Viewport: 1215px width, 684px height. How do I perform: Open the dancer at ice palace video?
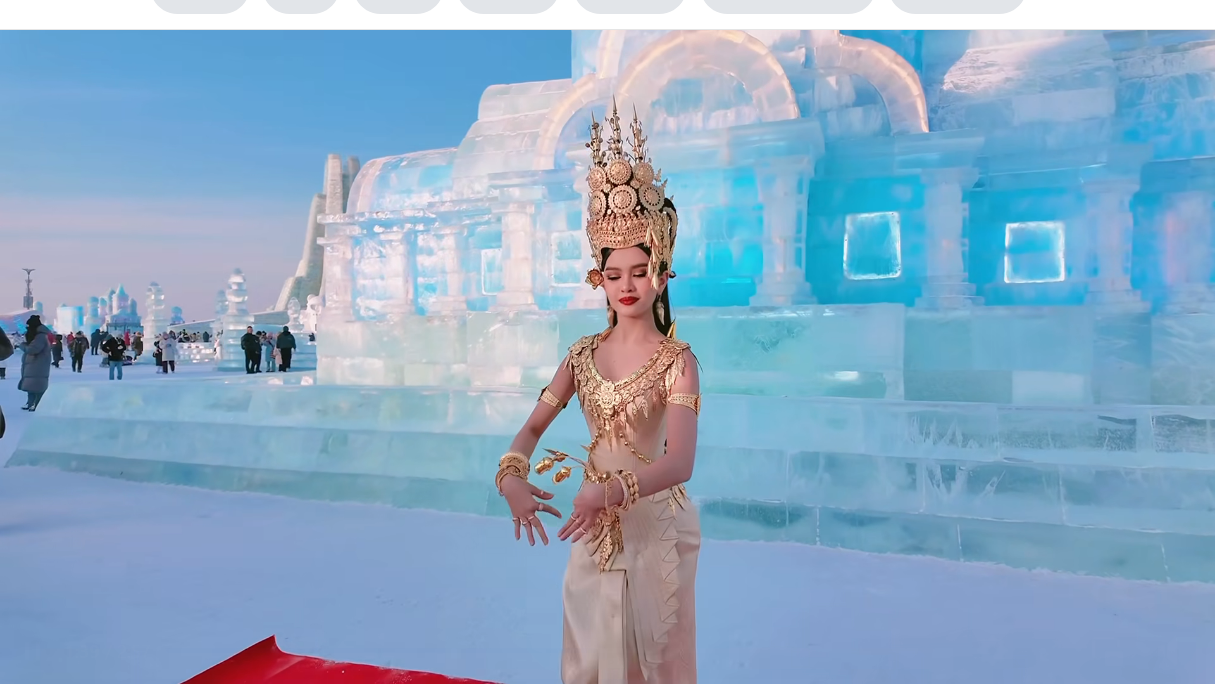point(607,356)
